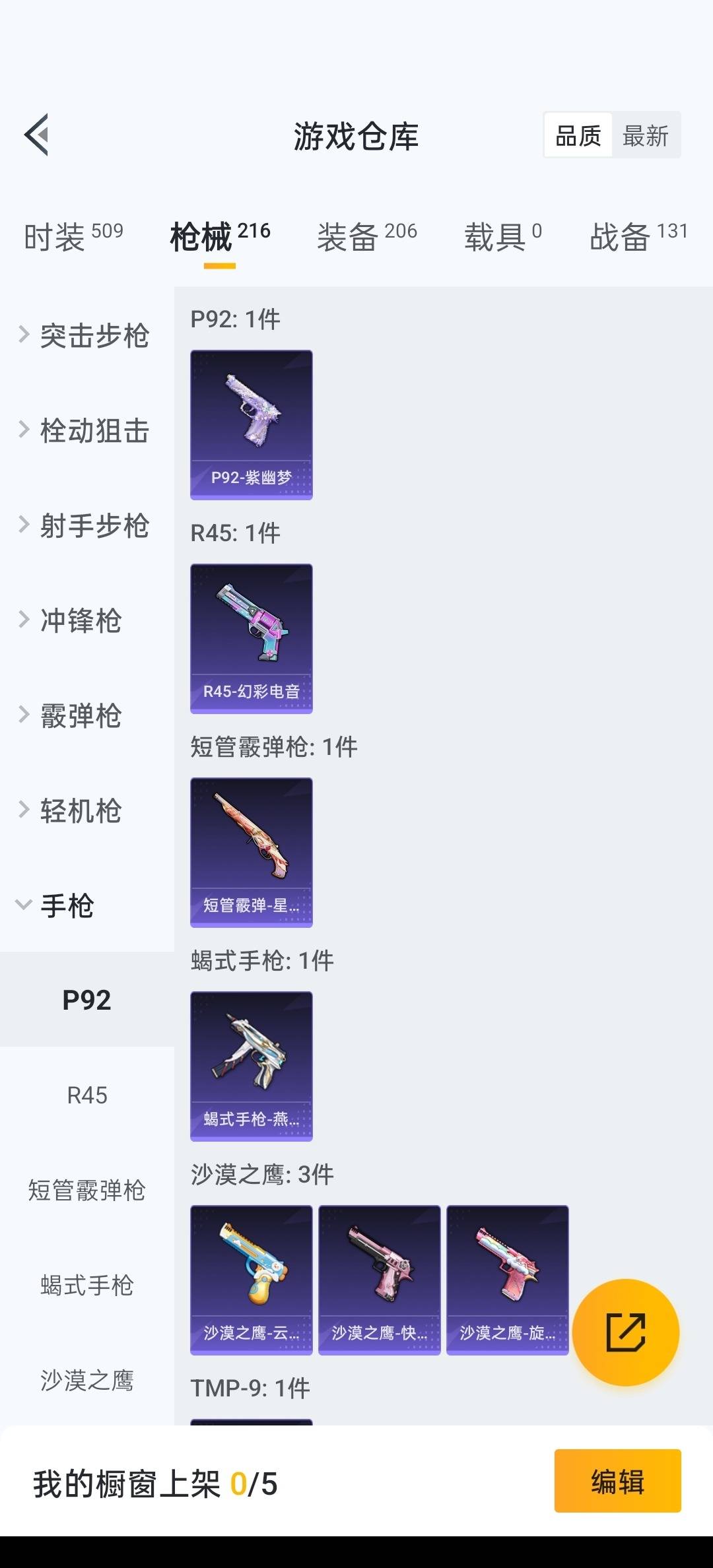Select the 载具 tab
The width and height of the screenshot is (713, 1568).
(502, 236)
